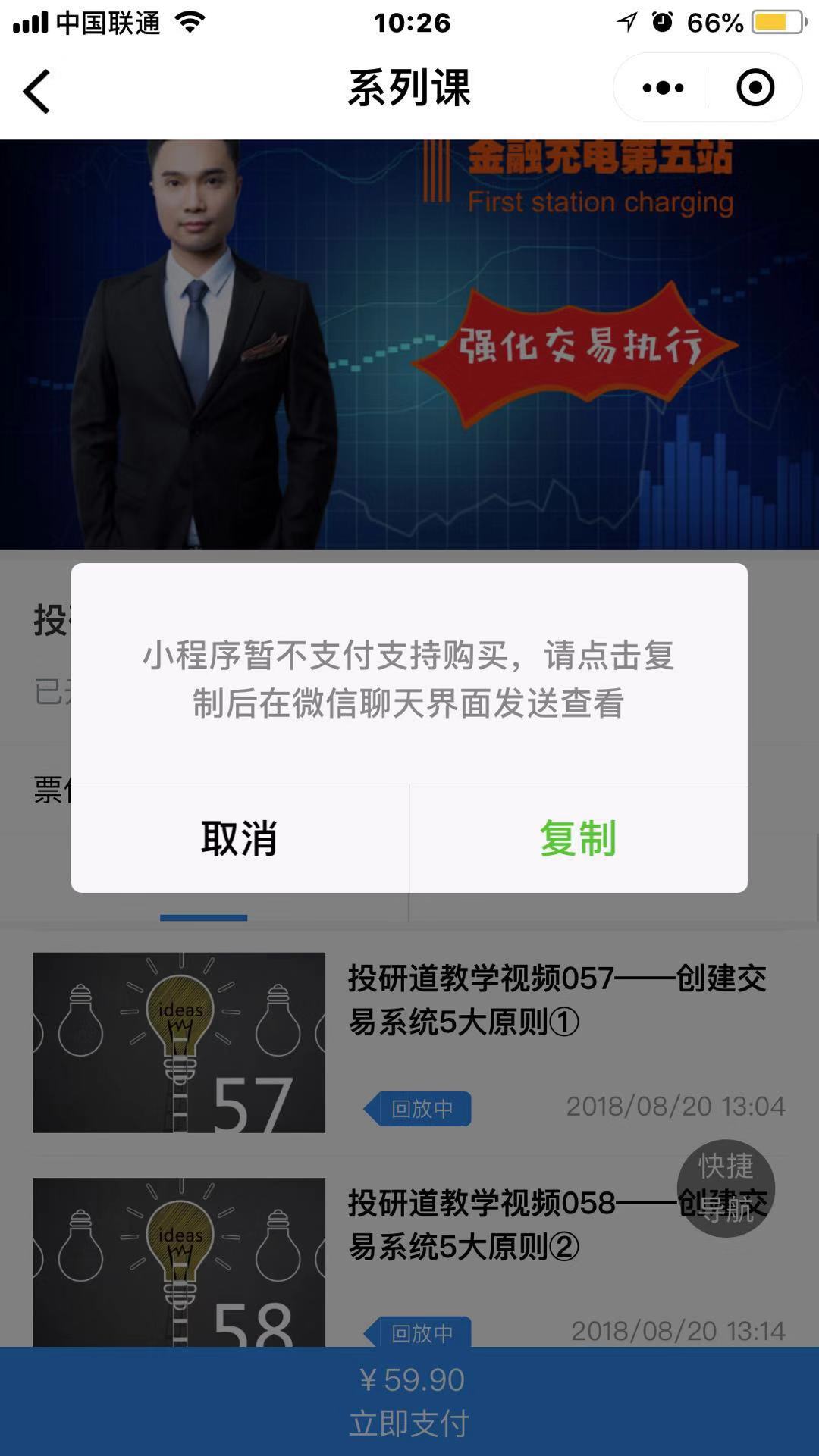Image resolution: width=819 pixels, height=1456 pixels.
Task: Go back using the top-left arrow
Action: [36, 91]
